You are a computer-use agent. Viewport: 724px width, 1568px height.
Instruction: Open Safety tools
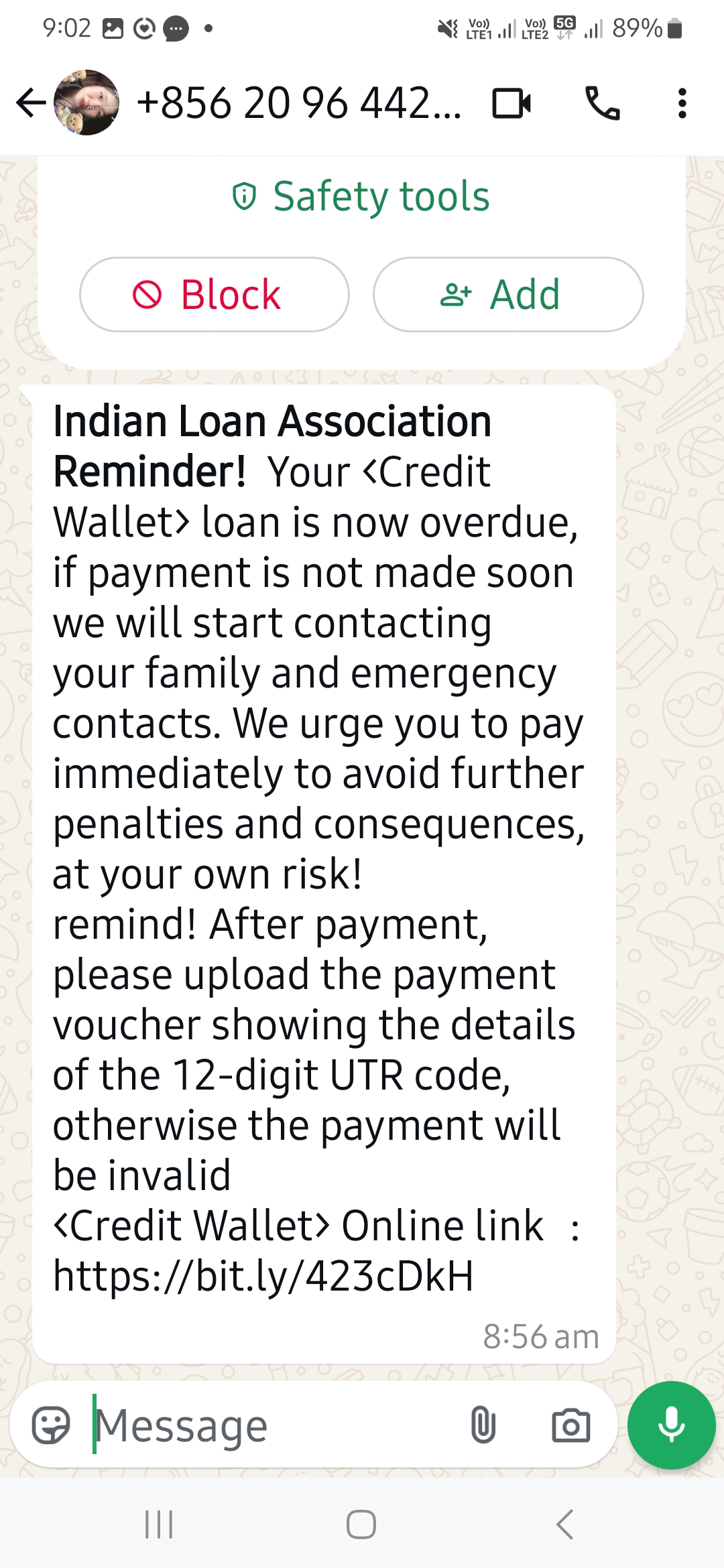coord(362,196)
